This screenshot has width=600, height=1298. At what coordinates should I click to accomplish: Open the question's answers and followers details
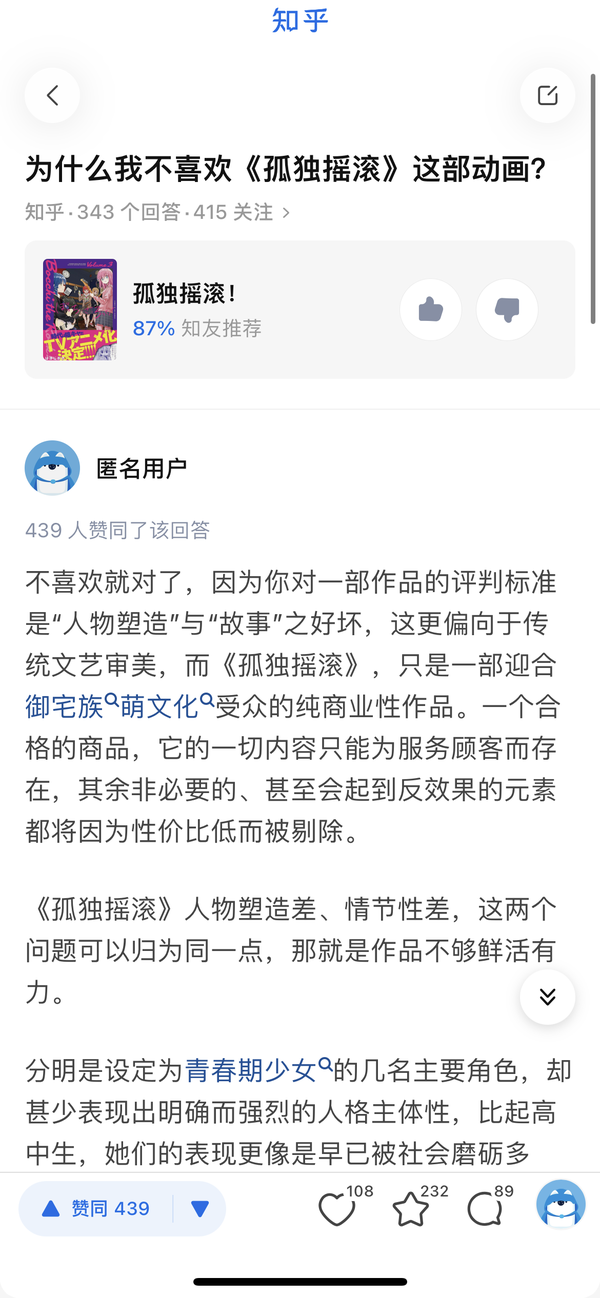158,212
